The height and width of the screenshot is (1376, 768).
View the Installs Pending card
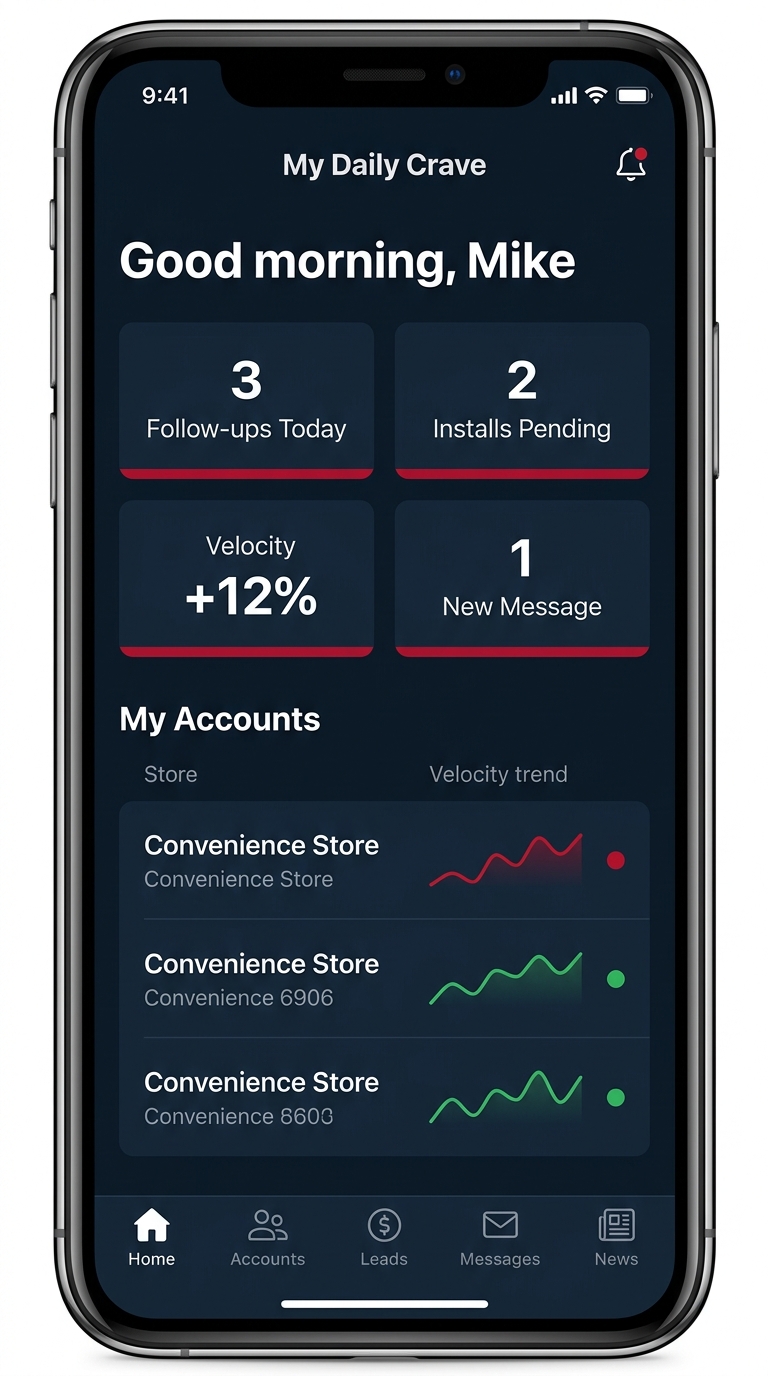click(522, 400)
